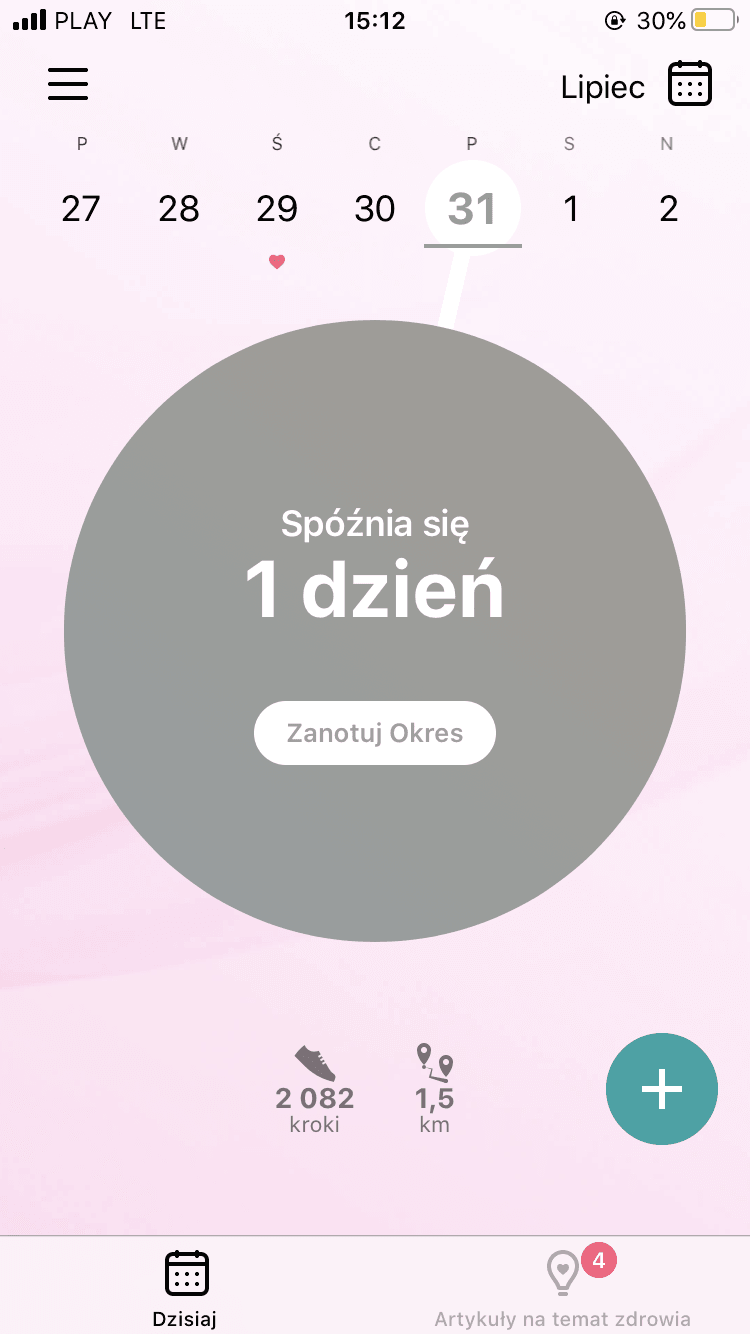
Task: Add a new entry with plus button
Action: pos(661,1089)
